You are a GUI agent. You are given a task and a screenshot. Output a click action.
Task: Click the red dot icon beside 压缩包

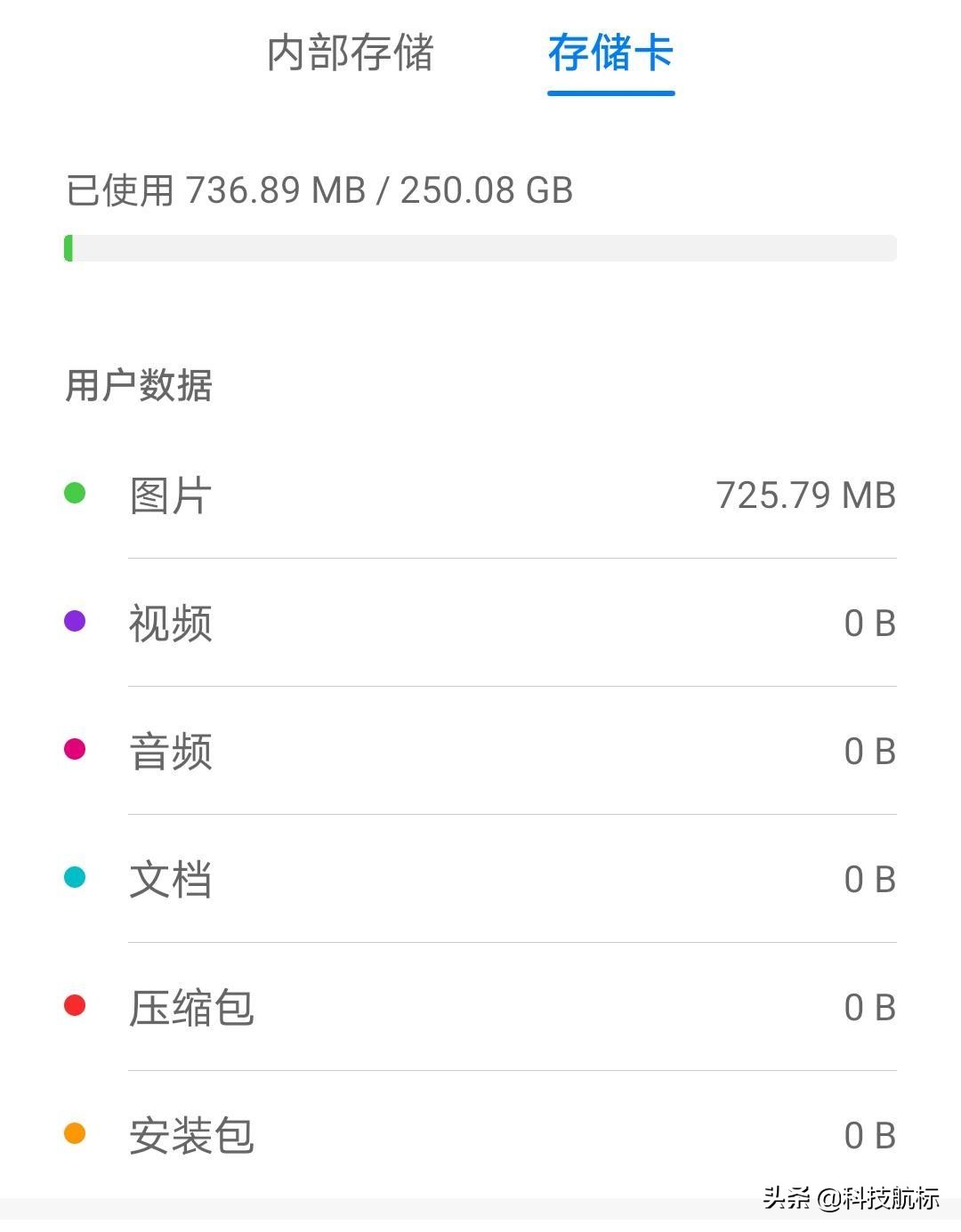pyautogui.click(x=75, y=1004)
